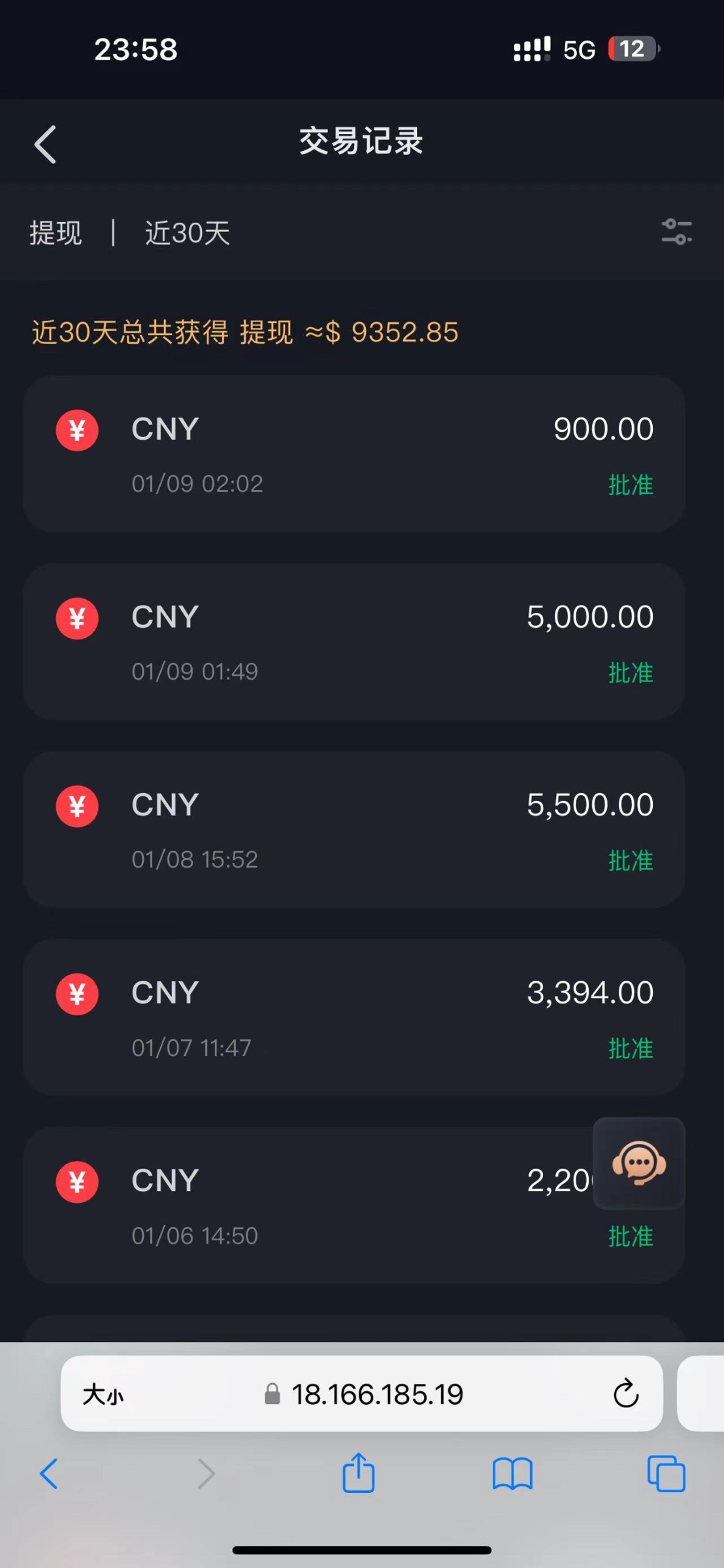Open Safari's 大小 page settings menu
The width and height of the screenshot is (724, 1568).
click(103, 1395)
